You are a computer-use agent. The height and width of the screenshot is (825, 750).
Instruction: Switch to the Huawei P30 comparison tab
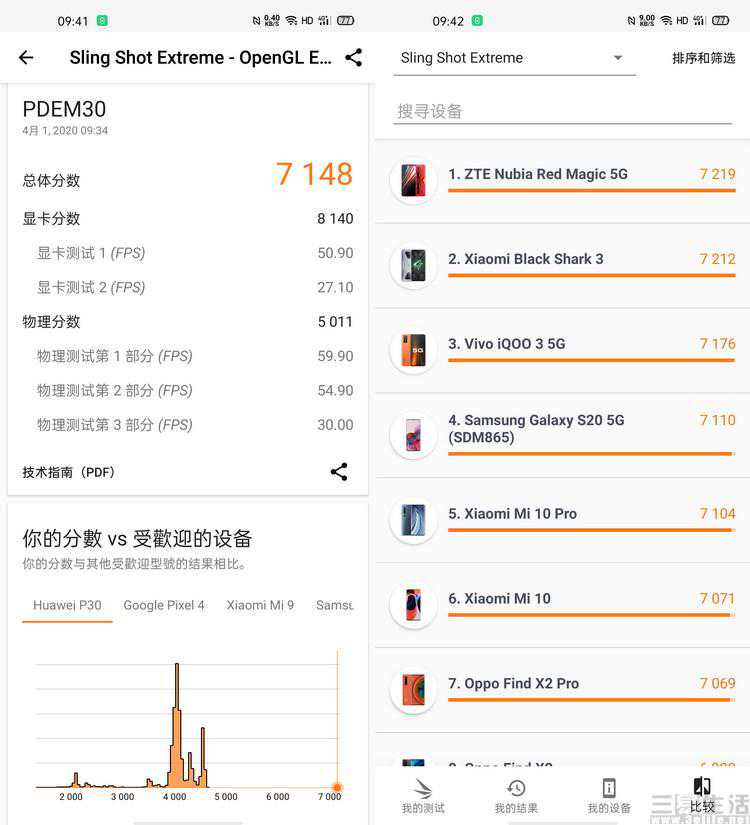click(x=67, y=605)
